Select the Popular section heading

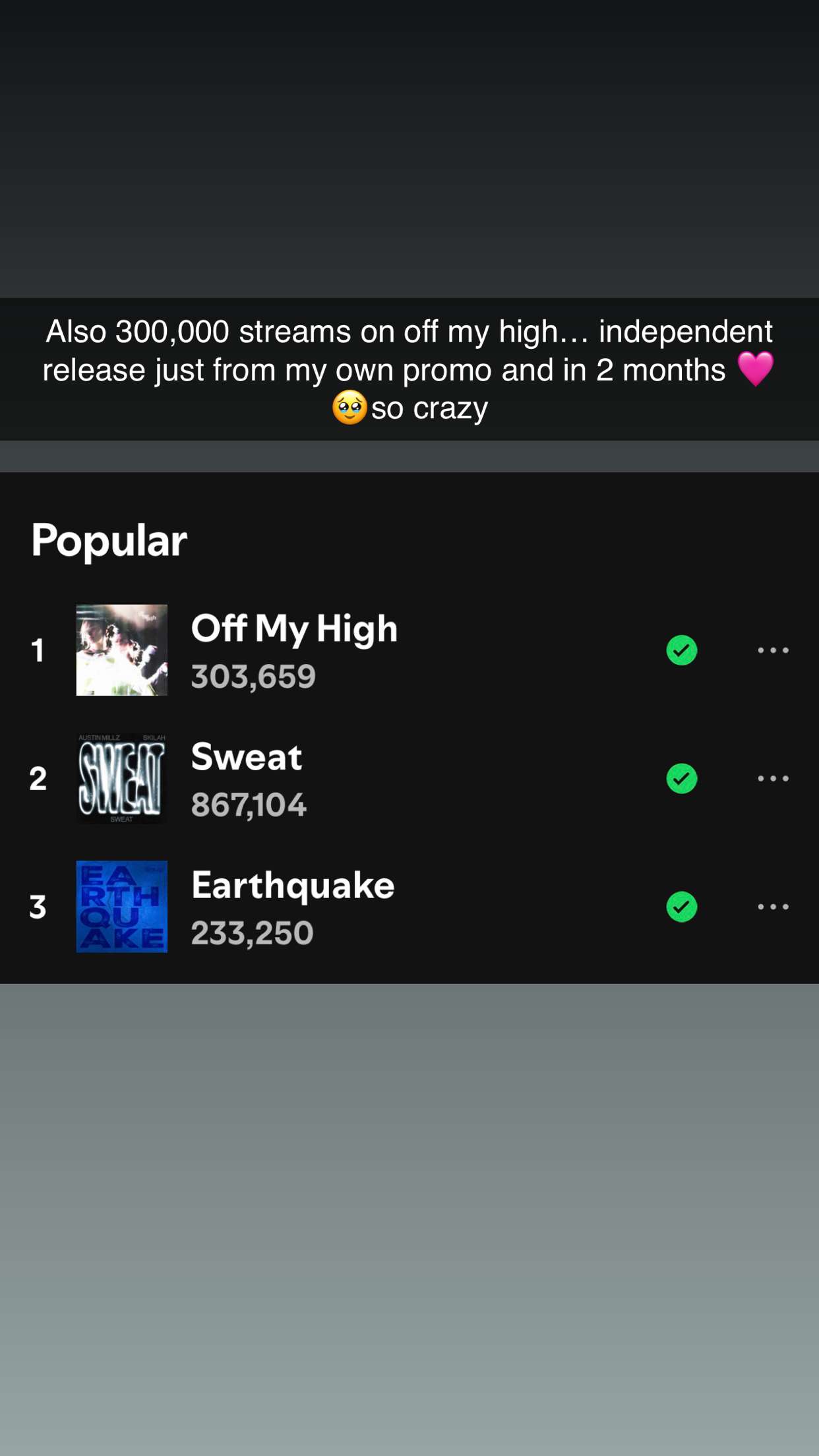click(109, 541)
